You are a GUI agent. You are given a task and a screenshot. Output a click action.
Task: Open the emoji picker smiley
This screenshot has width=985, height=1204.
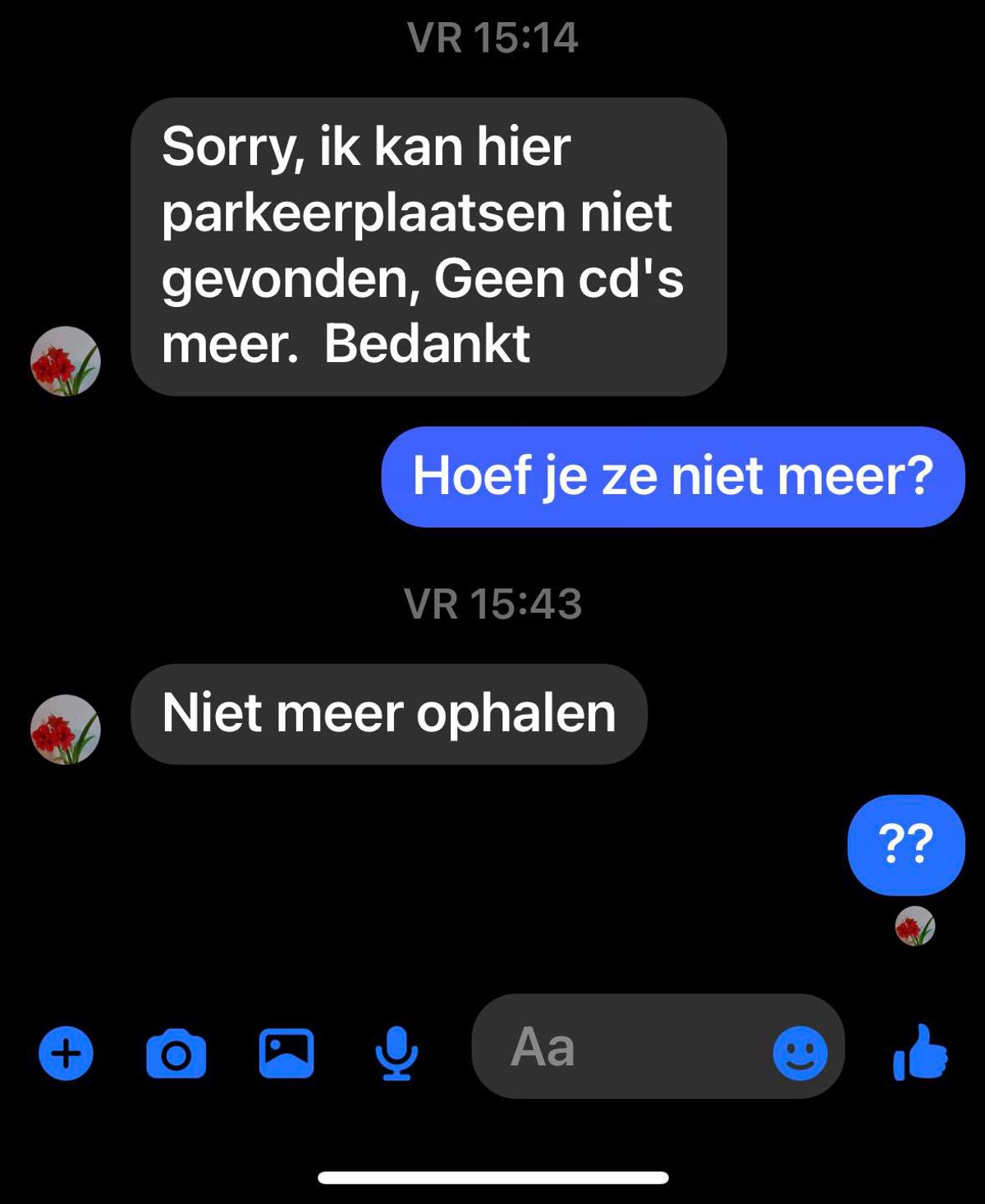(799, 1053)
